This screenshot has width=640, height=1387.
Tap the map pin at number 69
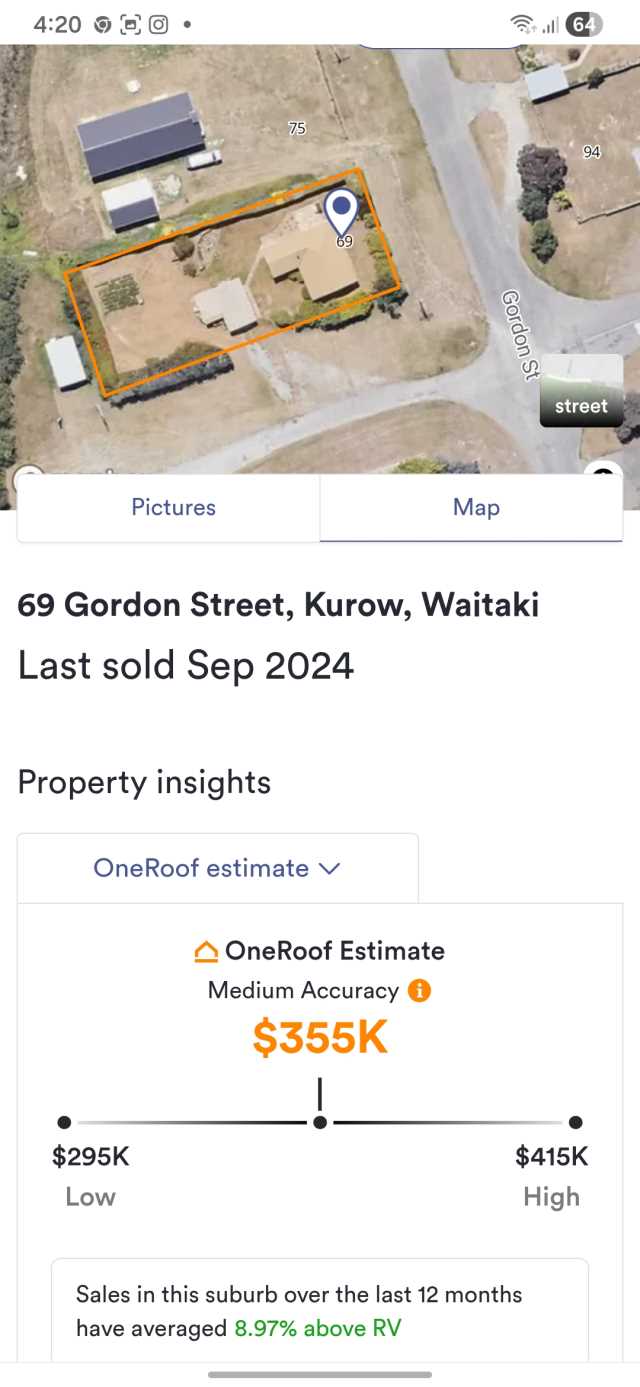click(x=342, y=211)
